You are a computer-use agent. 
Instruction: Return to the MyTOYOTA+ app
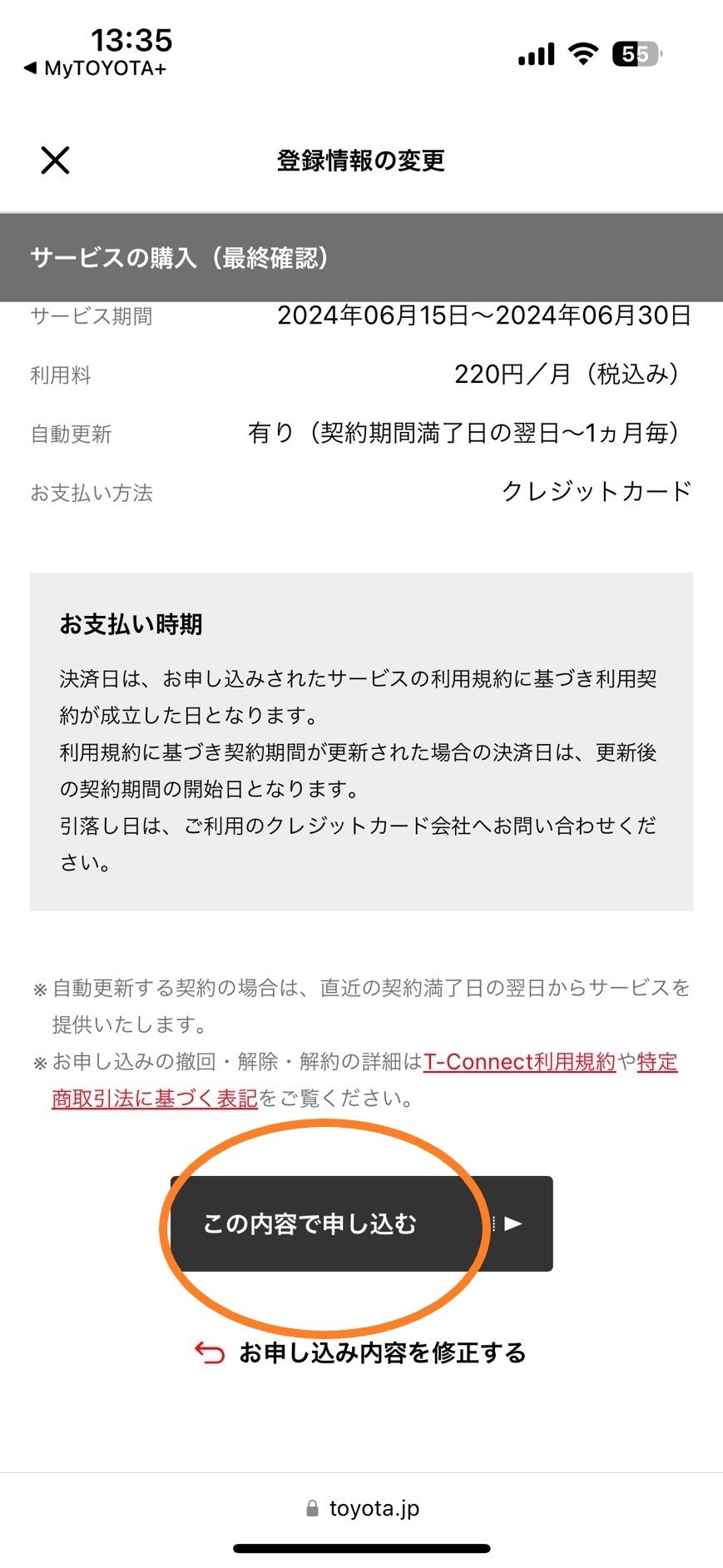click(95, 68)
